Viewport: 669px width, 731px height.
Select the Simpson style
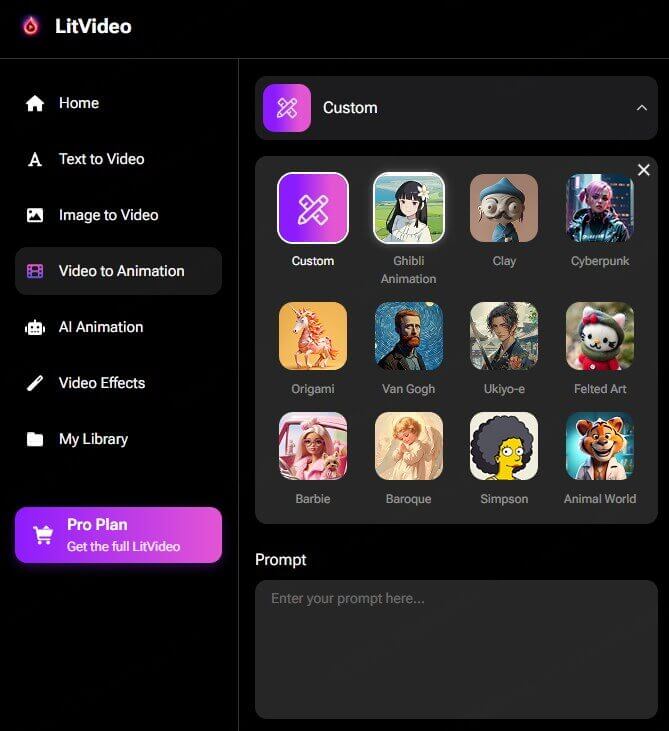pos(504,447)
